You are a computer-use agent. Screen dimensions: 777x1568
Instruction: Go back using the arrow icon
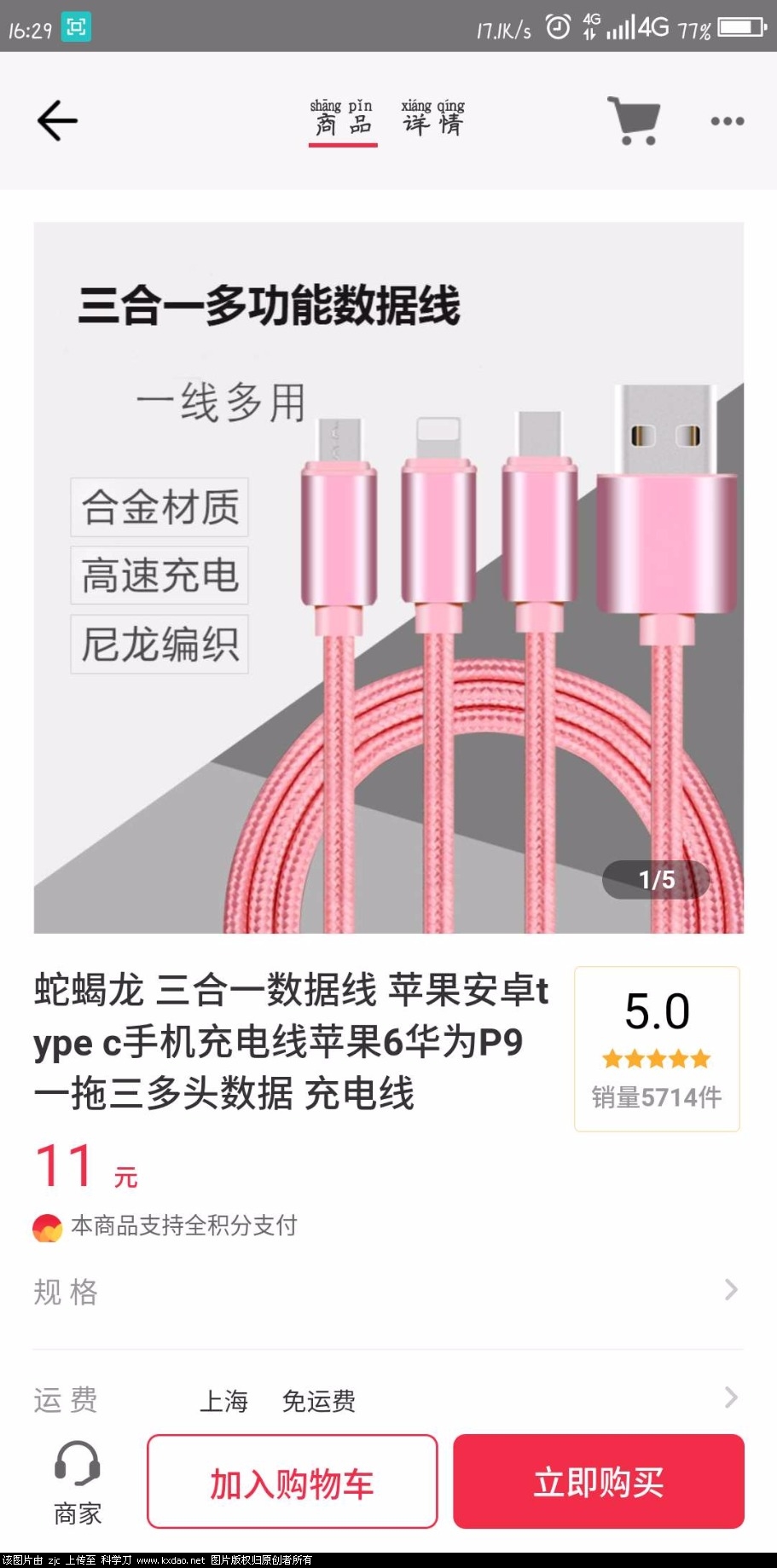[x=57, y=120]
